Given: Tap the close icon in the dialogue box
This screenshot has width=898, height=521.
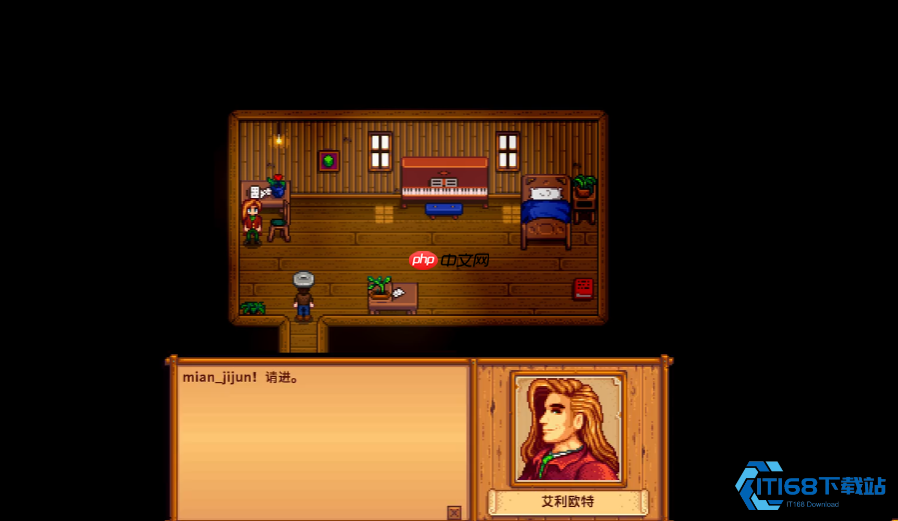Looking at the screenshot, I should click(x=454, y=512).
